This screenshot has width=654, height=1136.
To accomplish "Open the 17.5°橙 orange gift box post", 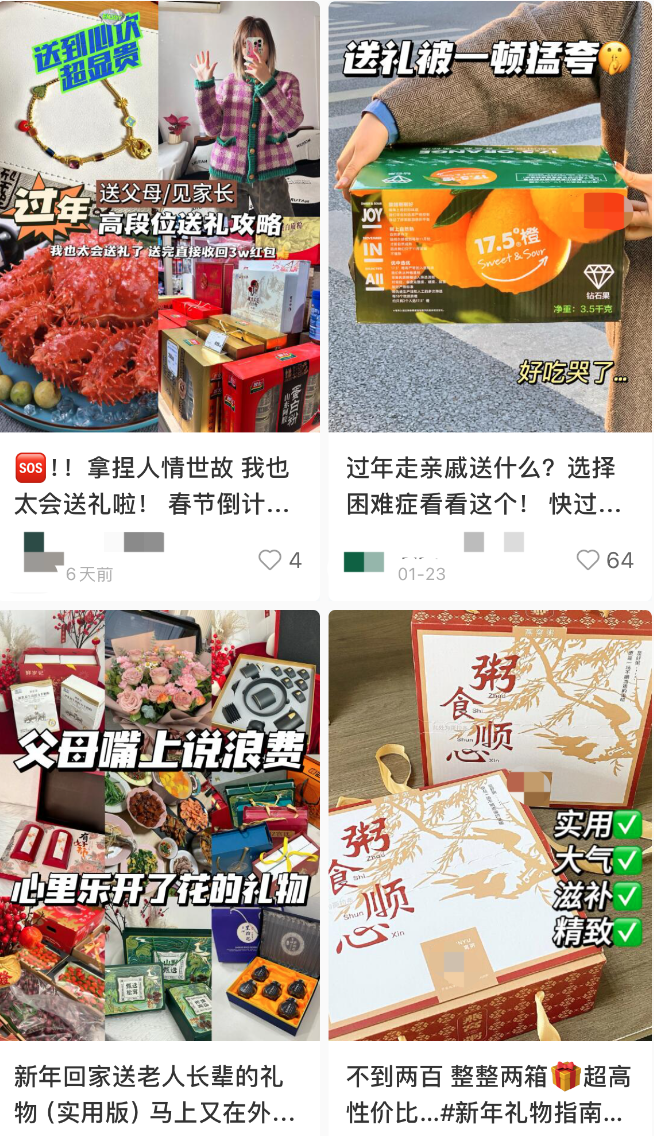I will [x=490, y=216].
